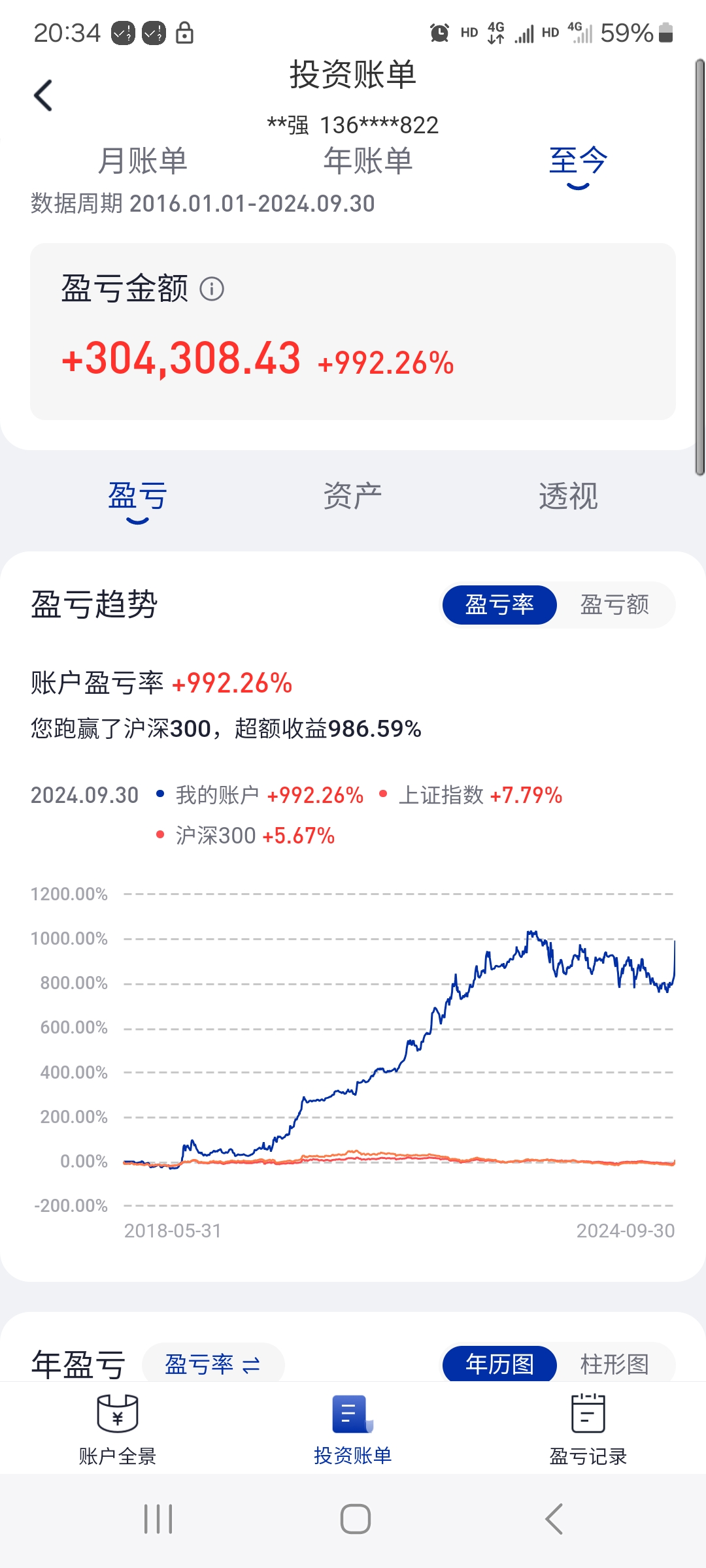Select 盈亏率 in the trend chart toggle
Image resolution: width=706 pixels, height=1568 pixels.
click(499, 605)
